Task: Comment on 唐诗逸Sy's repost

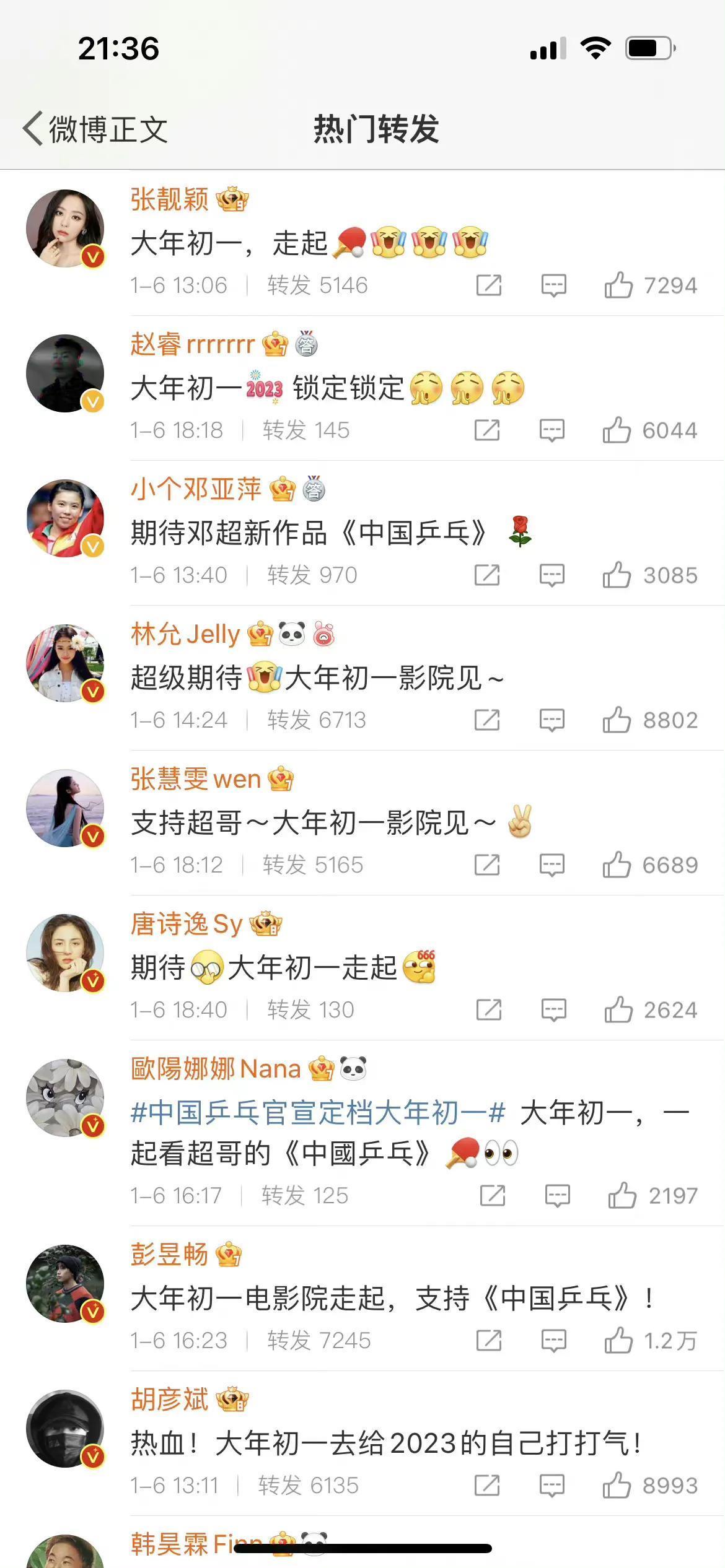Action: pyautogui.click(x=553, y=1010)
